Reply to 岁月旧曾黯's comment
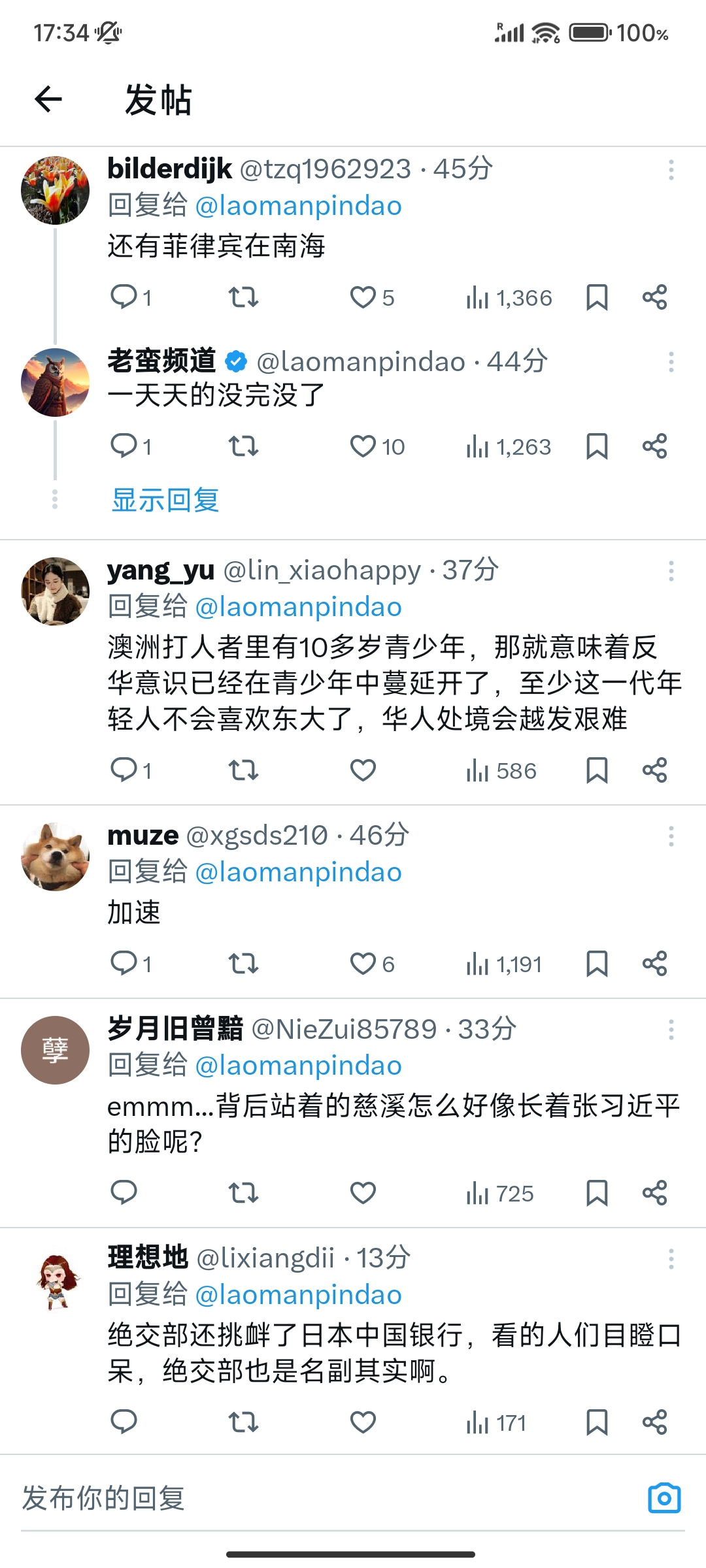The width and height of the screenshot is (706, 1568). [124, 1193]
